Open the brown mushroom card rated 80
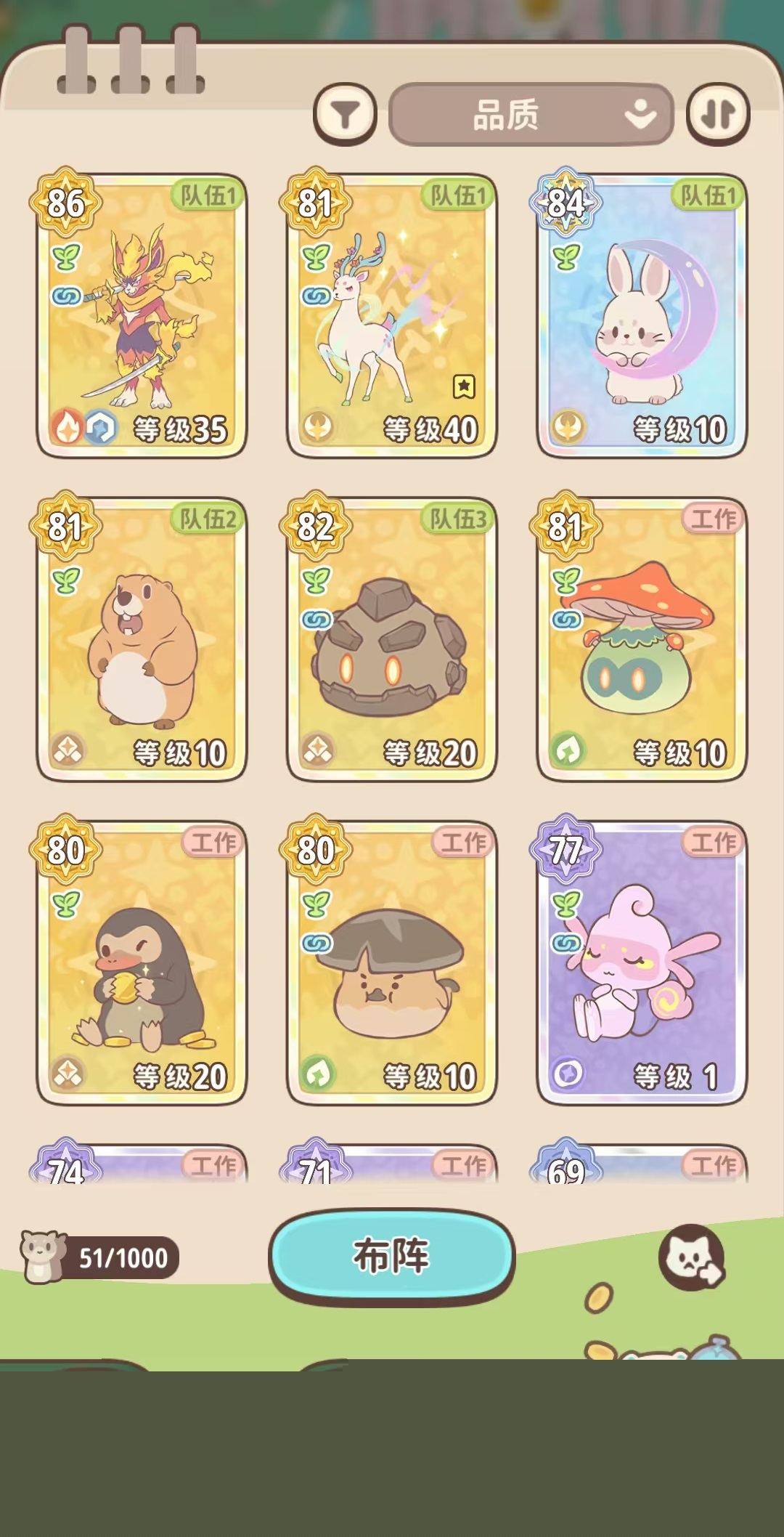Viewport: 784px width, 1537px height. click(392, 963)
